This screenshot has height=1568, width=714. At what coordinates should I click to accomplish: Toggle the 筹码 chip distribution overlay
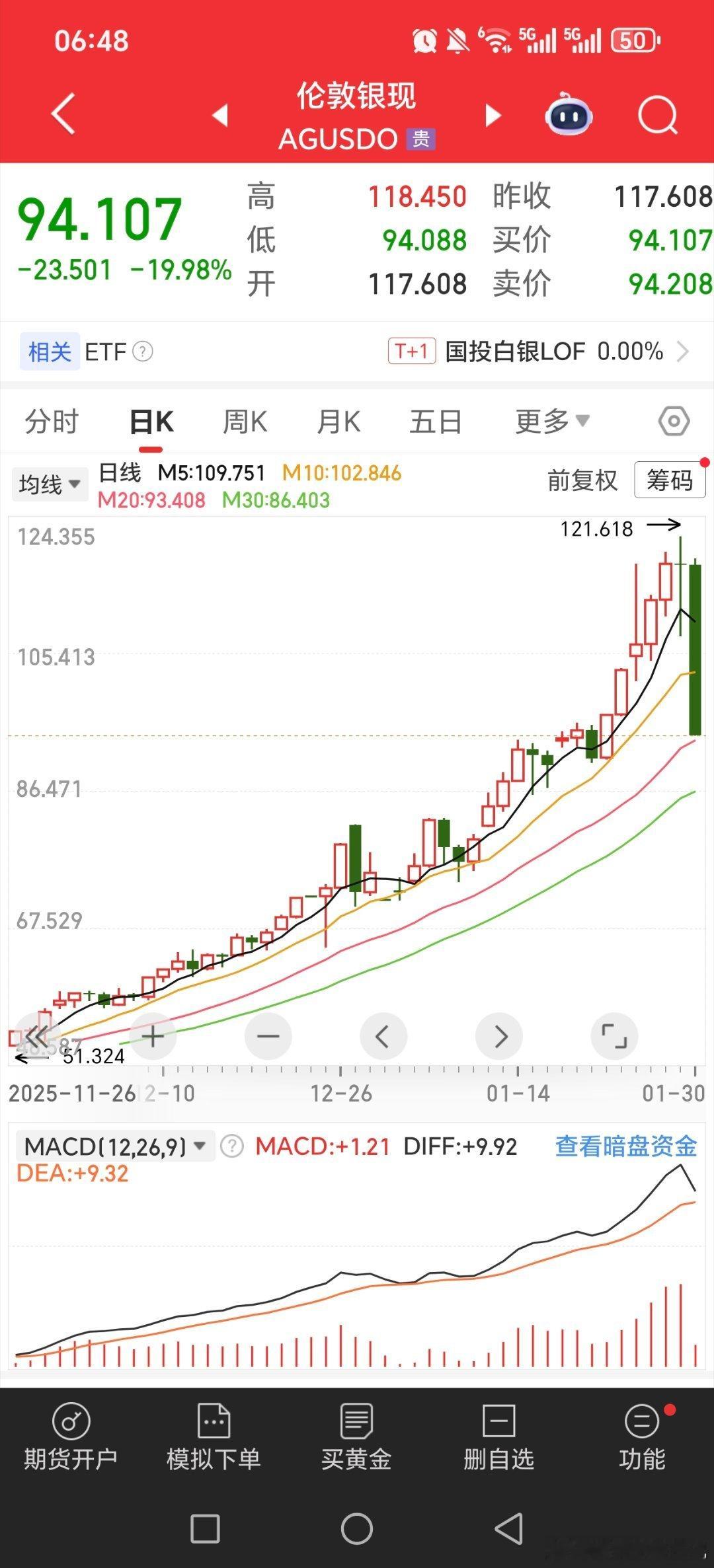coord(669,481)
